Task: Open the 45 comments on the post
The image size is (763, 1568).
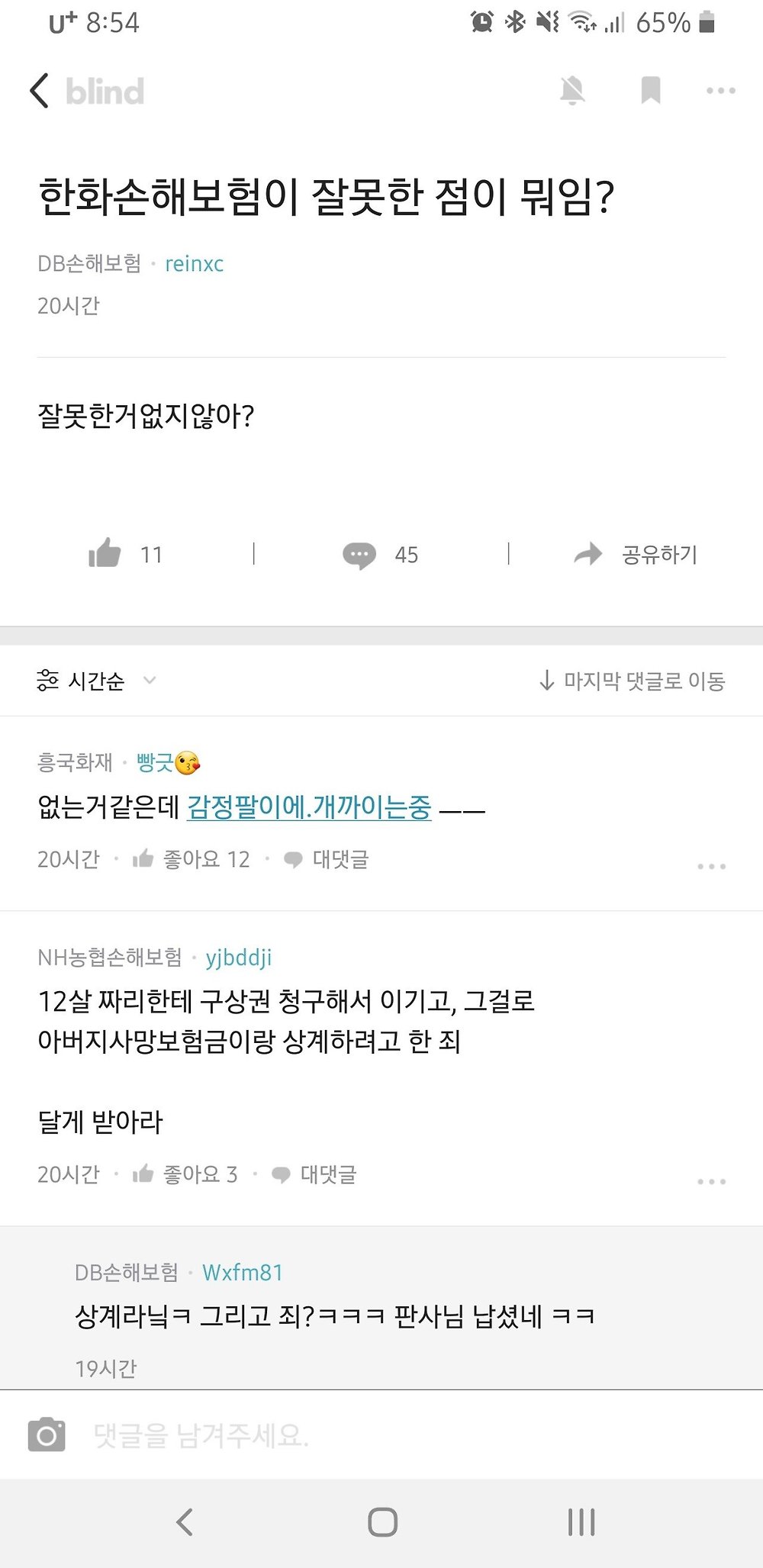Action: [x=381, y=555]
